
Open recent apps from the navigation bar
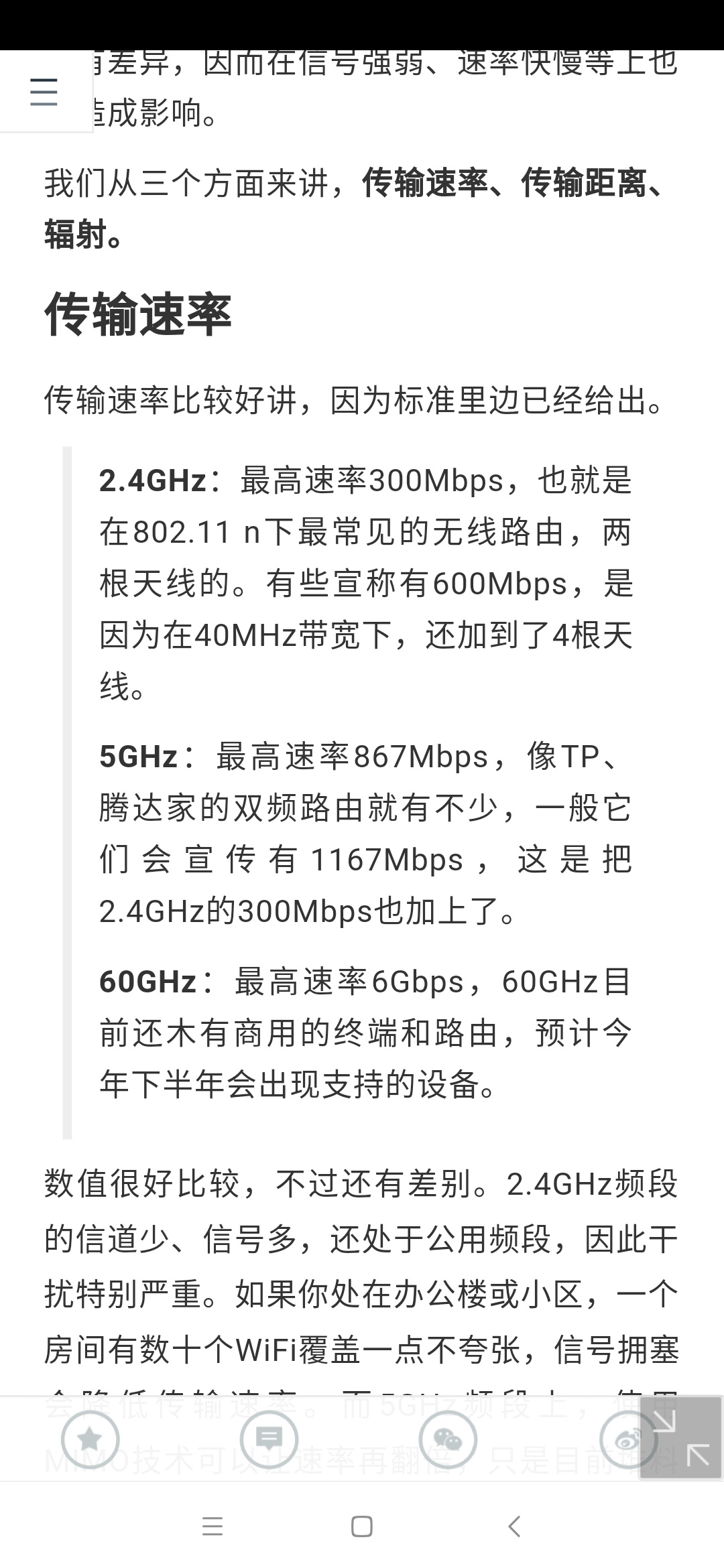(x=213, y=1527)
